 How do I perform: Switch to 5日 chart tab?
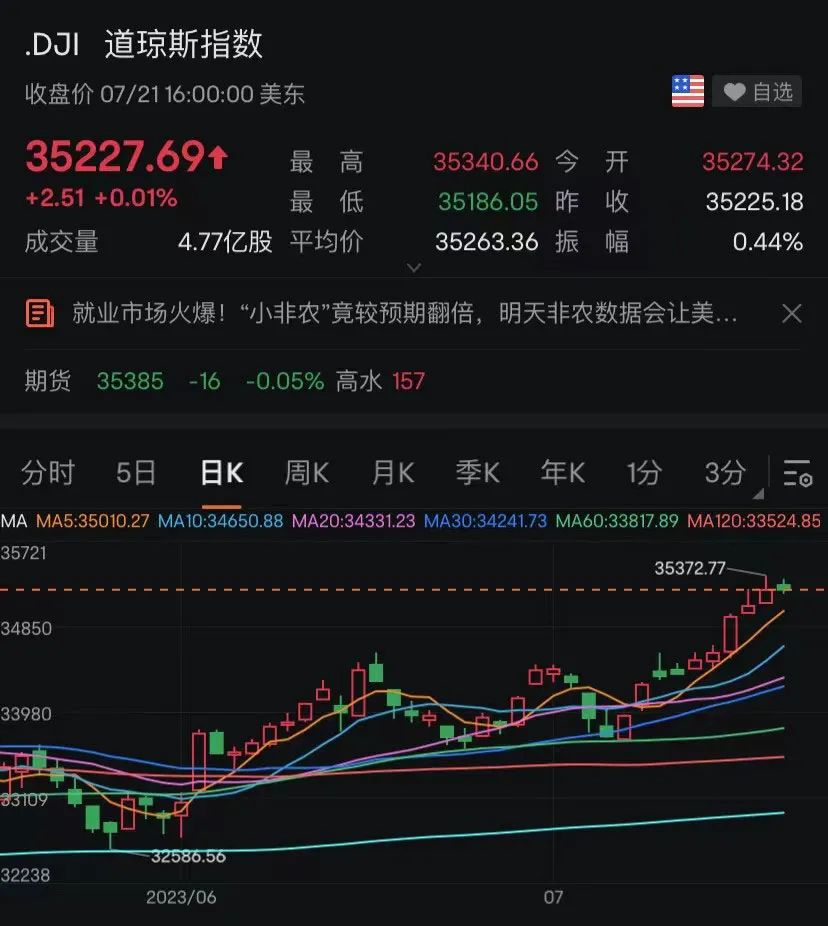[135, 473]
